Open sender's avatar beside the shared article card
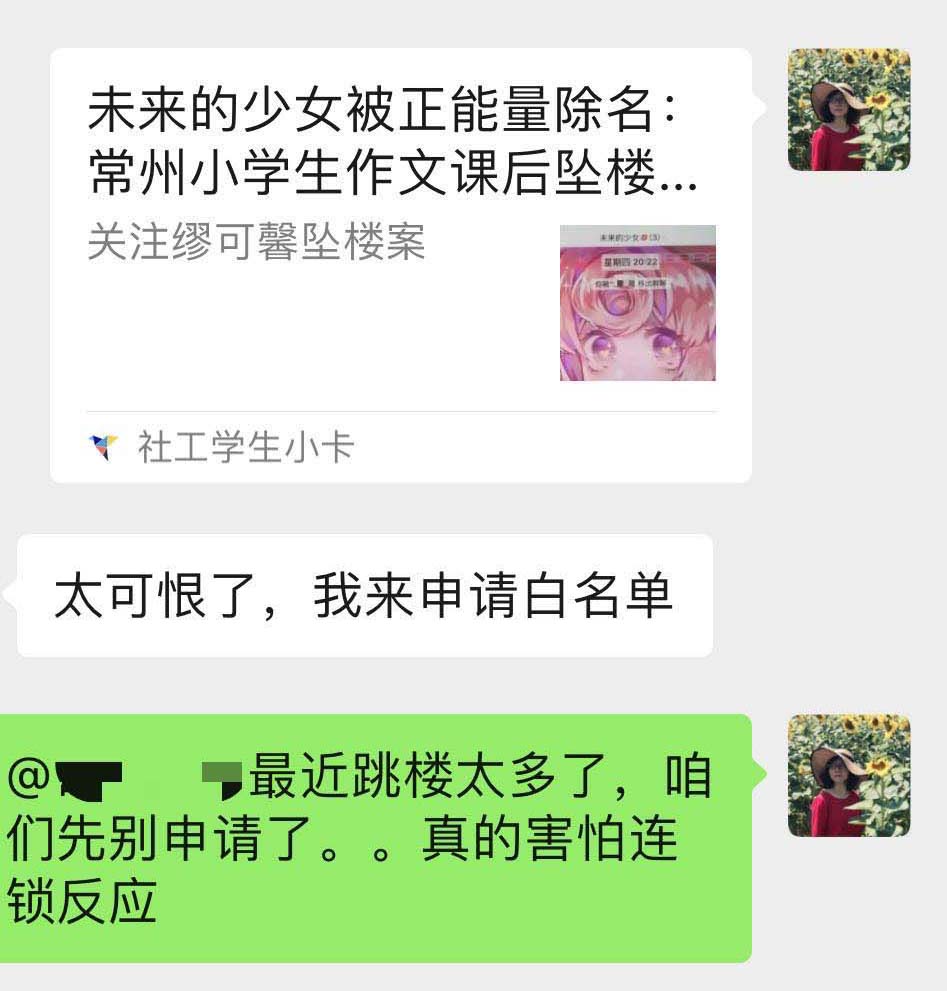The image size is (947, 991). [848, 110]
